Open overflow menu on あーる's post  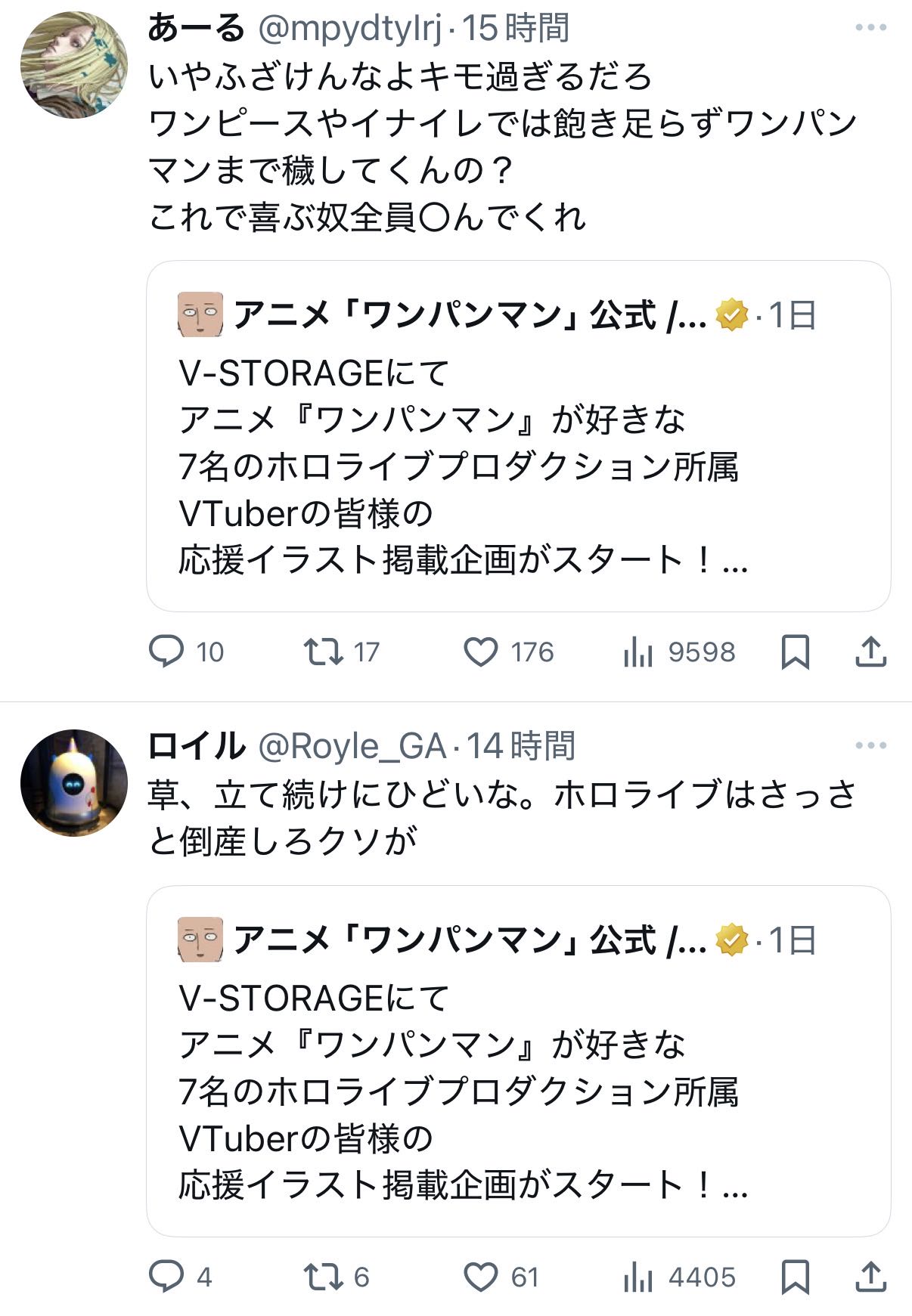pyautogui.click(x=870, y=28)
